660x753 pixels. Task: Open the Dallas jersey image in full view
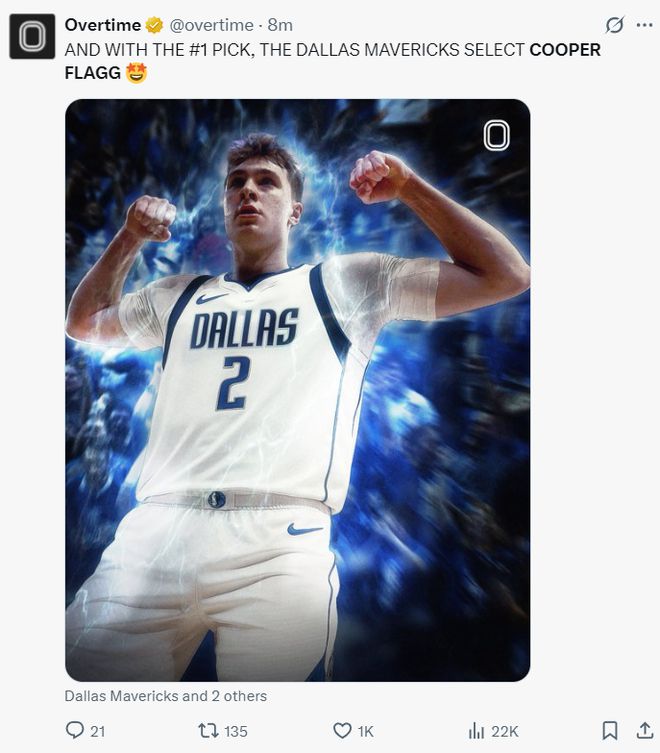[297, 390]
